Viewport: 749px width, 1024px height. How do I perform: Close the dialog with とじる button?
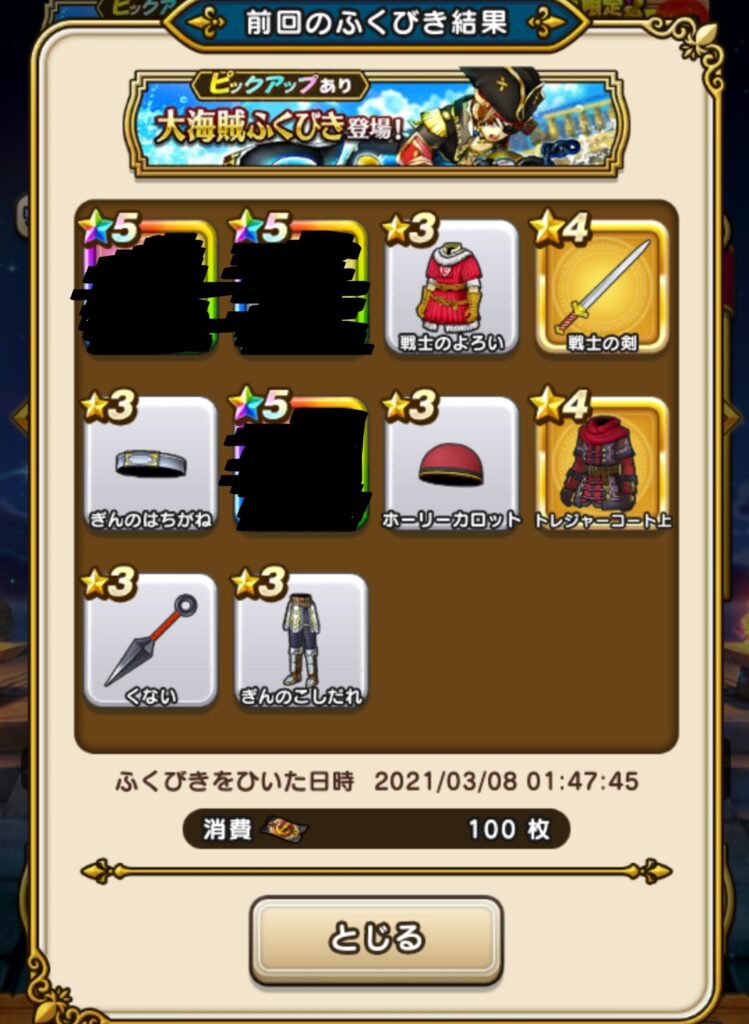376,938
